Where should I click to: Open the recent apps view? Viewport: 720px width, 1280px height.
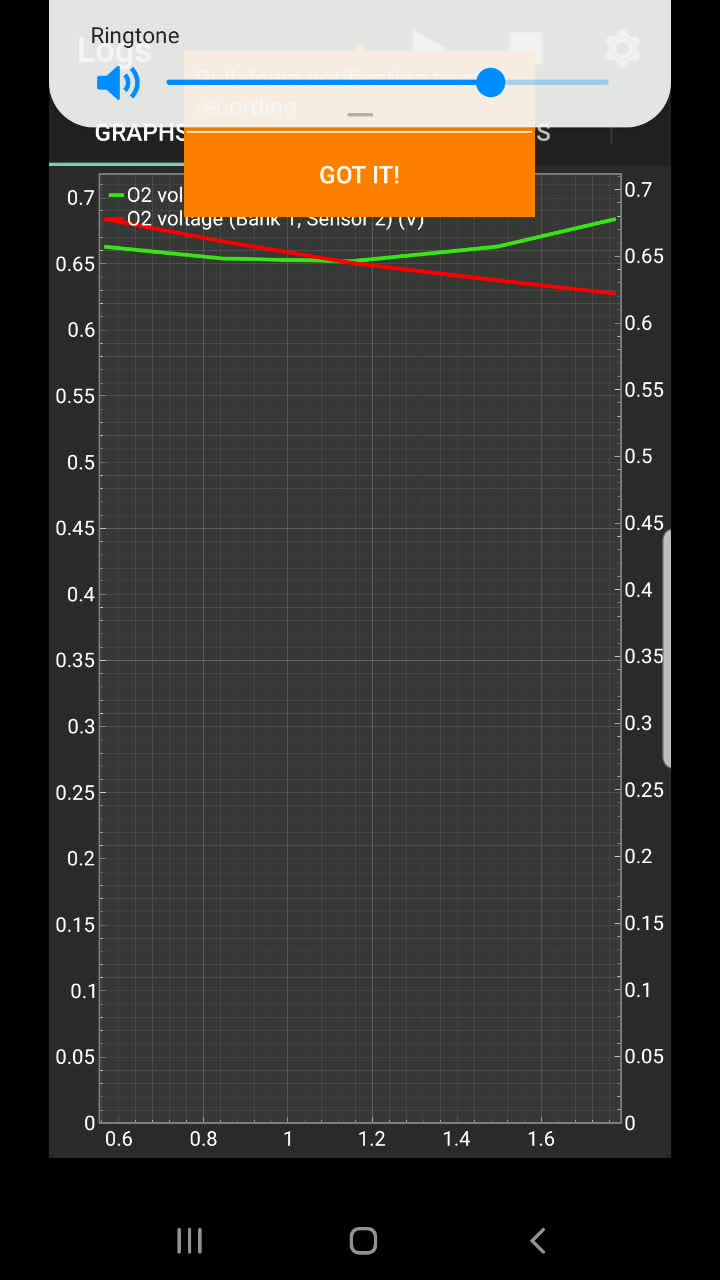pos(189,1241)
